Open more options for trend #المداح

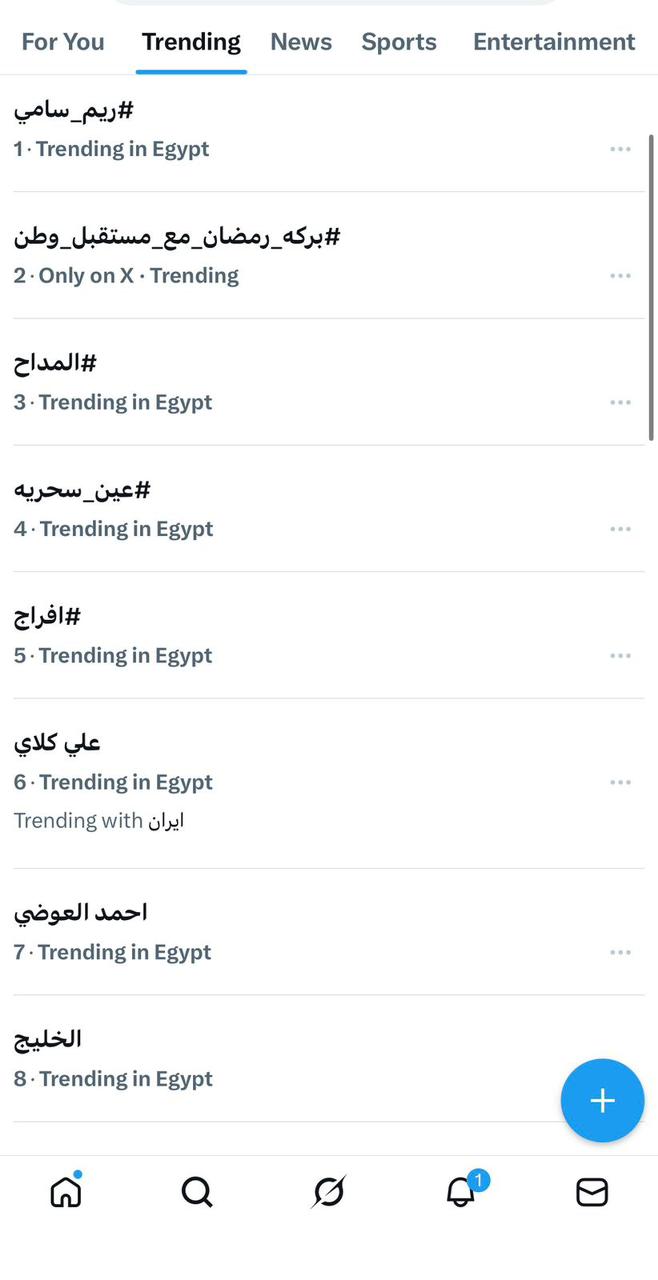click(620, 402)
